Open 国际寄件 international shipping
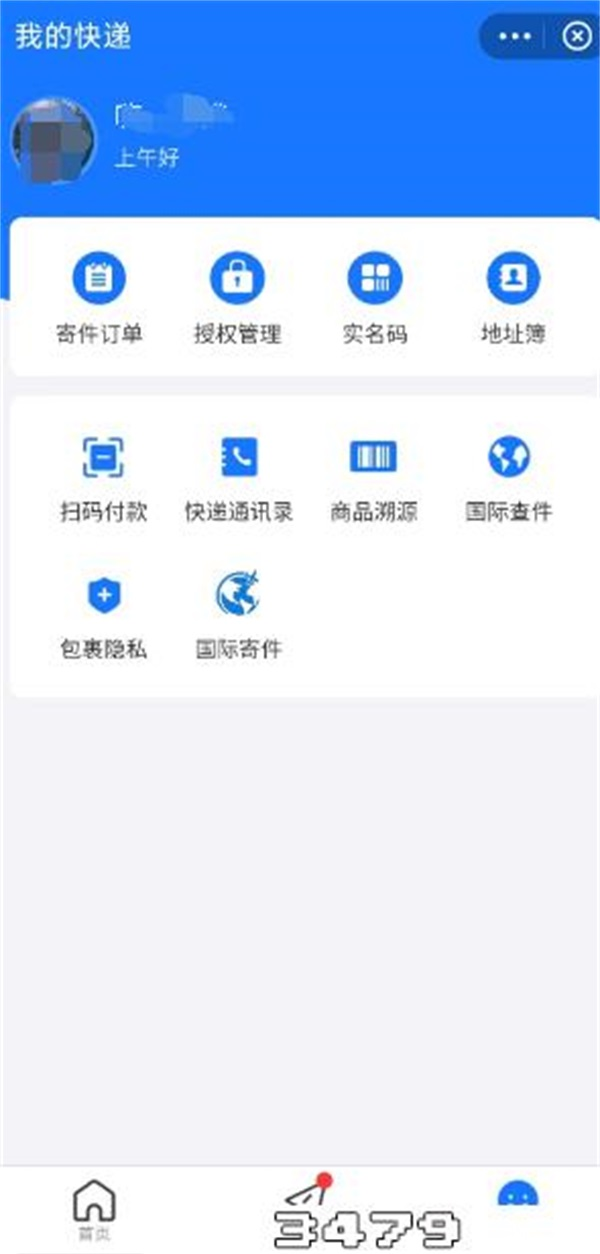Image resolution: width=600 pixels, height=1254 pixels. (239, 615)
